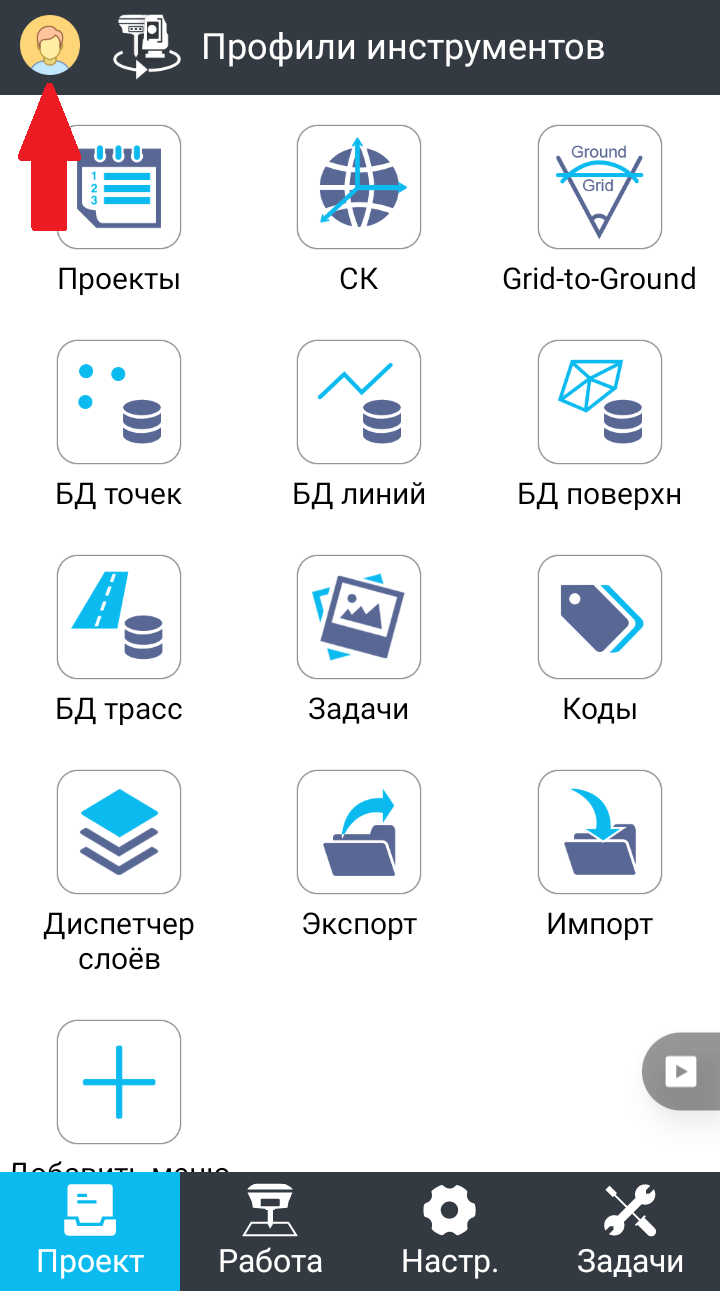Open БД линий database
Image resolution: width=720 pixels, height=1291 pixels.
click(359, 402)
